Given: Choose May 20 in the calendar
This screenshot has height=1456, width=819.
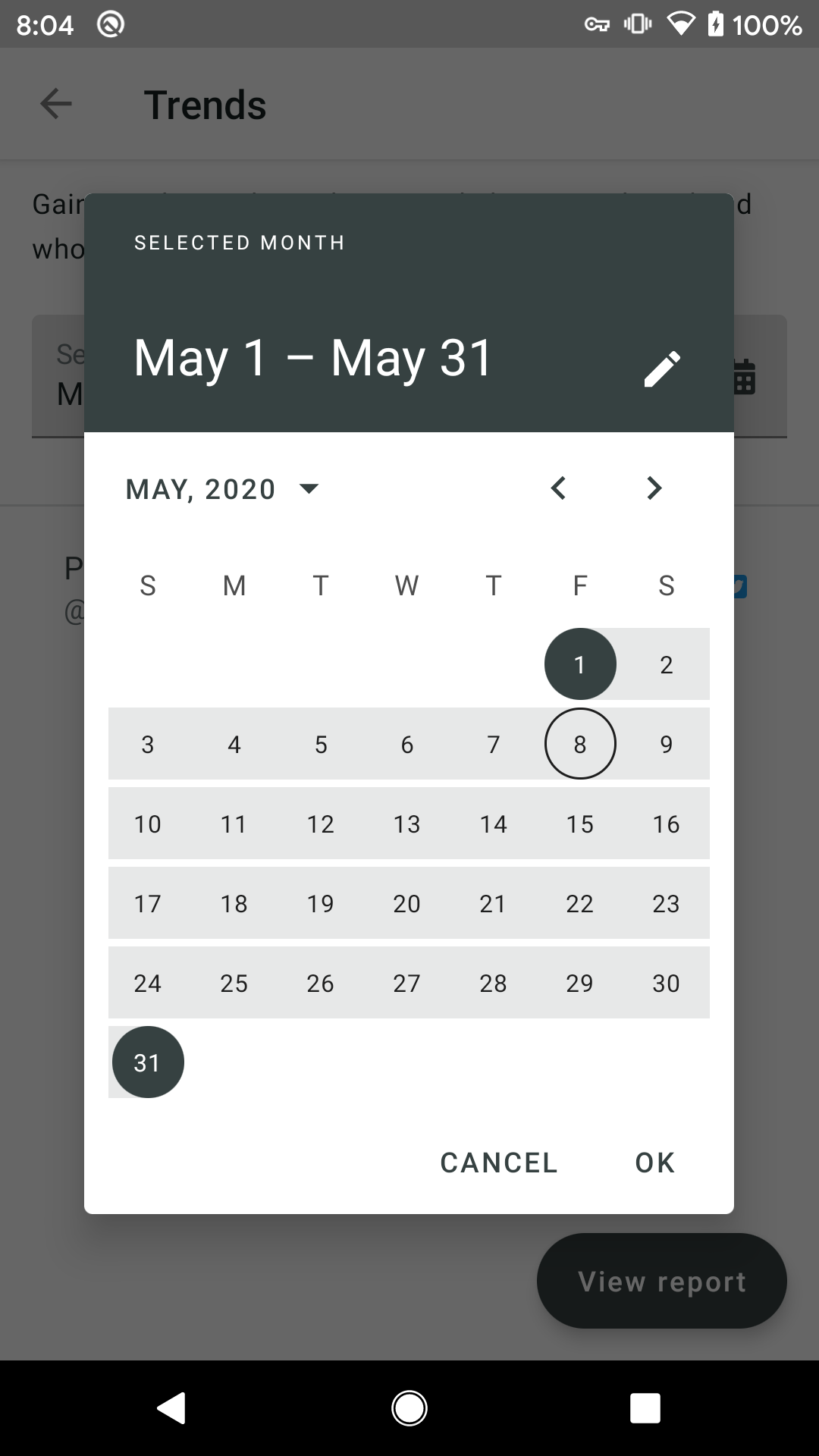Looking at the screenshot, I should pos(407,903).
